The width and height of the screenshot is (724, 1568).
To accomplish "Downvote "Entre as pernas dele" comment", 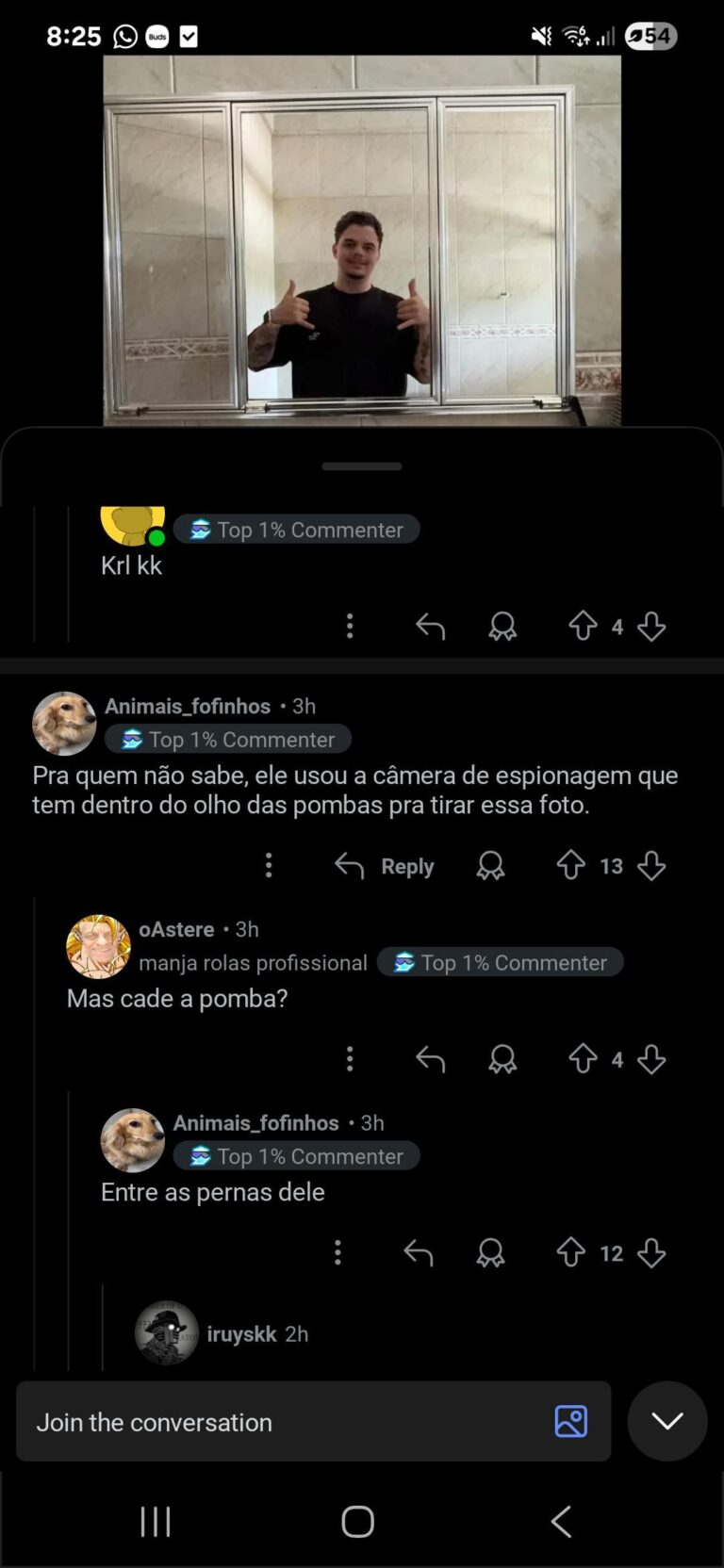I will pyautogui.click(x=651, y=1252).
